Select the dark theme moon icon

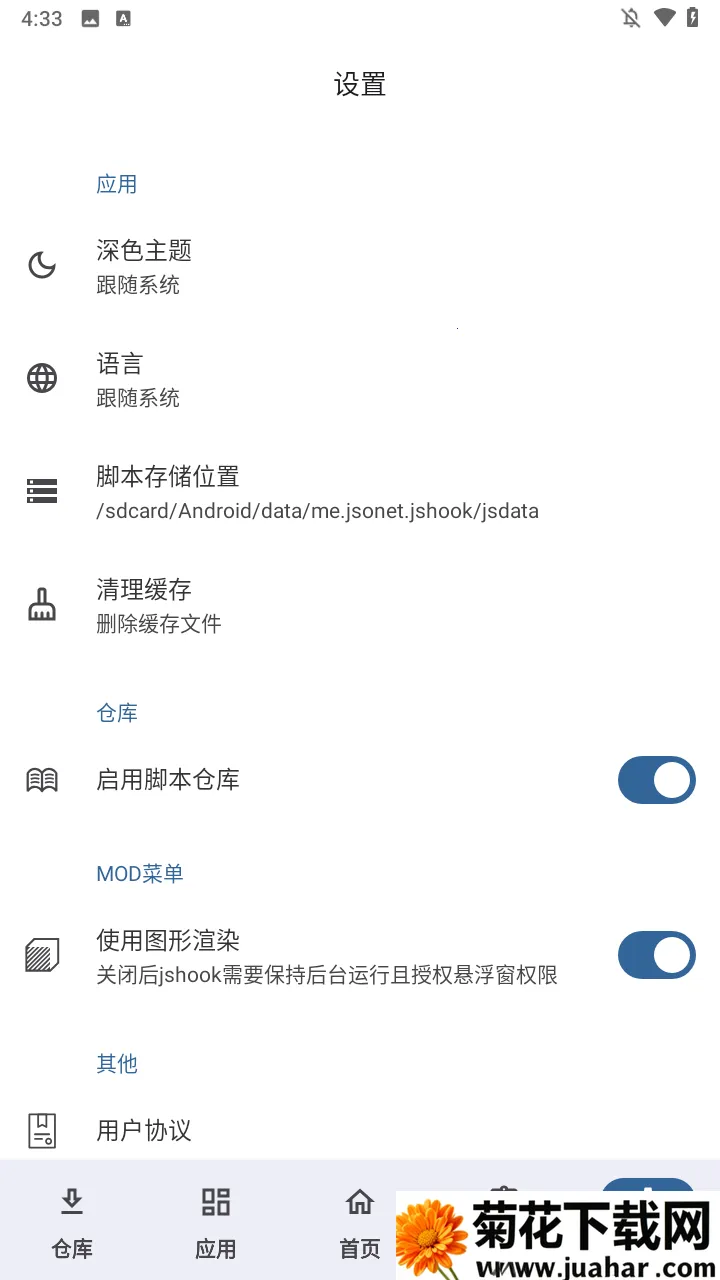(x=42, y=265)
